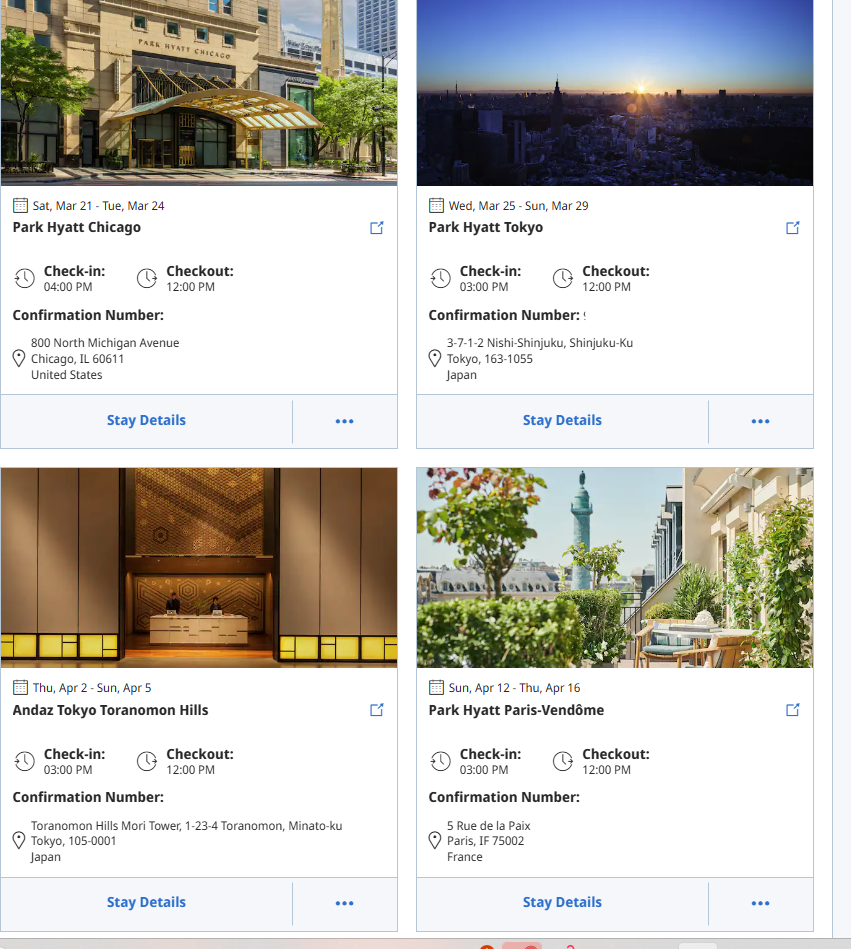Image resolution: width=851 pixels, height=949 pixels.
Task: Show more options for Park Hyatt Tokyo
Action: tap(760, 421)
